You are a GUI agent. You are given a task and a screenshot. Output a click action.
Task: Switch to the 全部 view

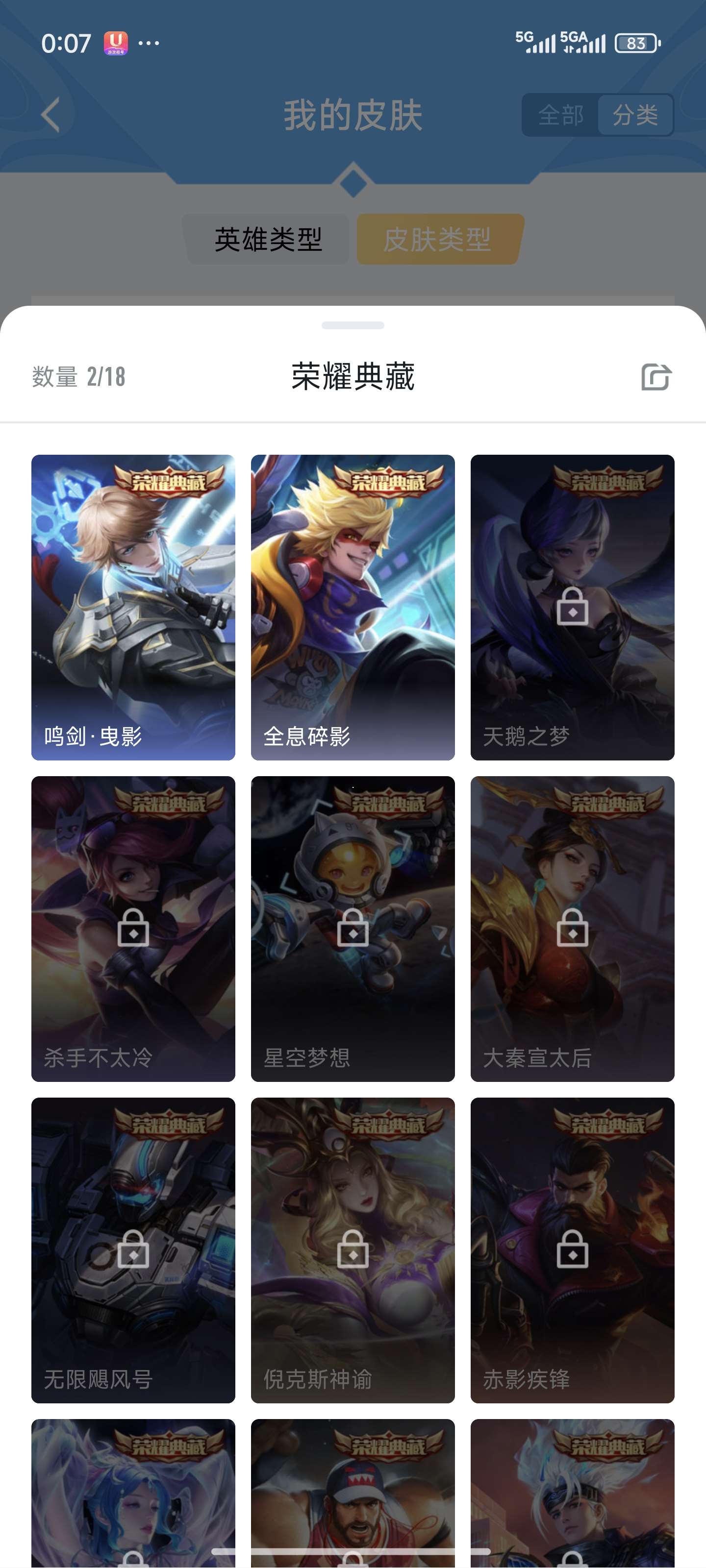pos(560,115)
